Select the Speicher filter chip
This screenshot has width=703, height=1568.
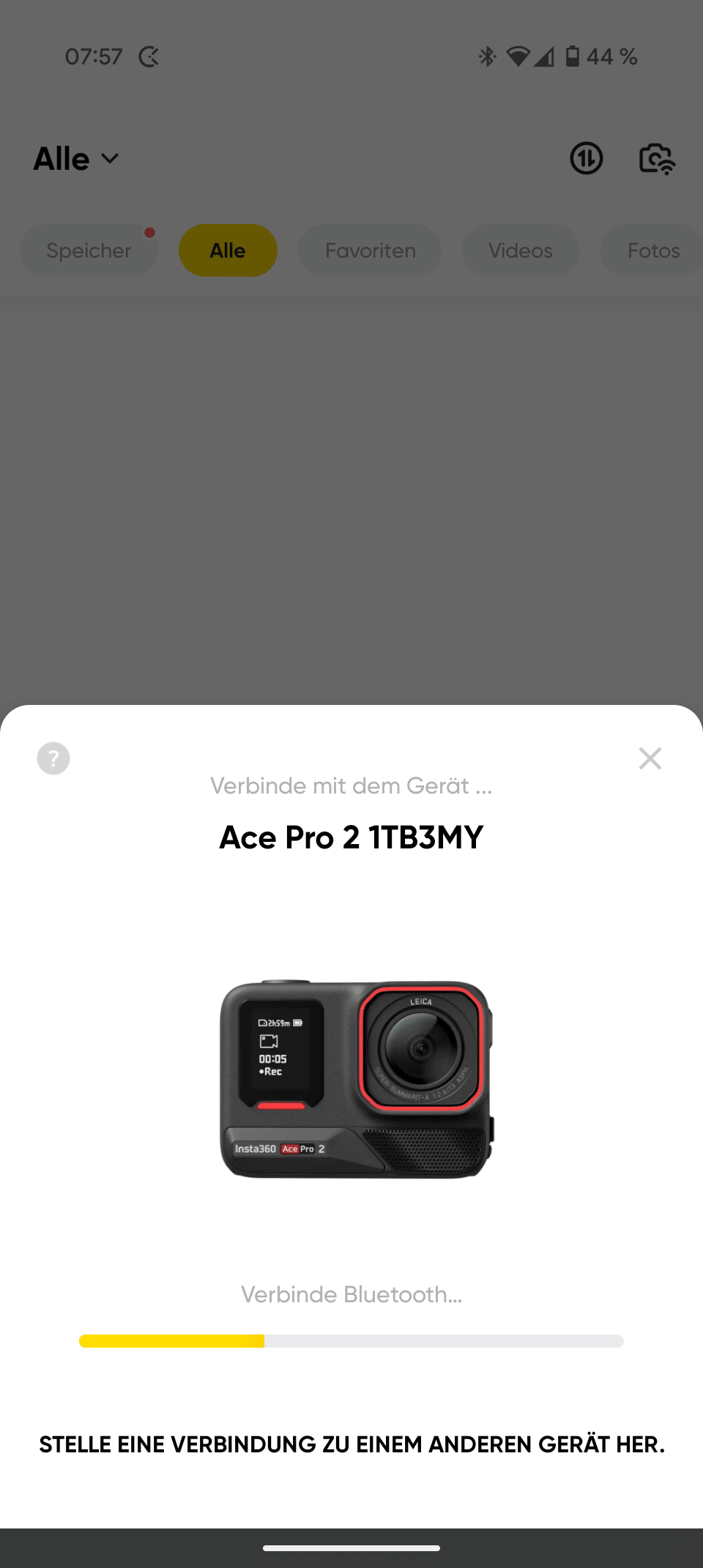[89, 250]
